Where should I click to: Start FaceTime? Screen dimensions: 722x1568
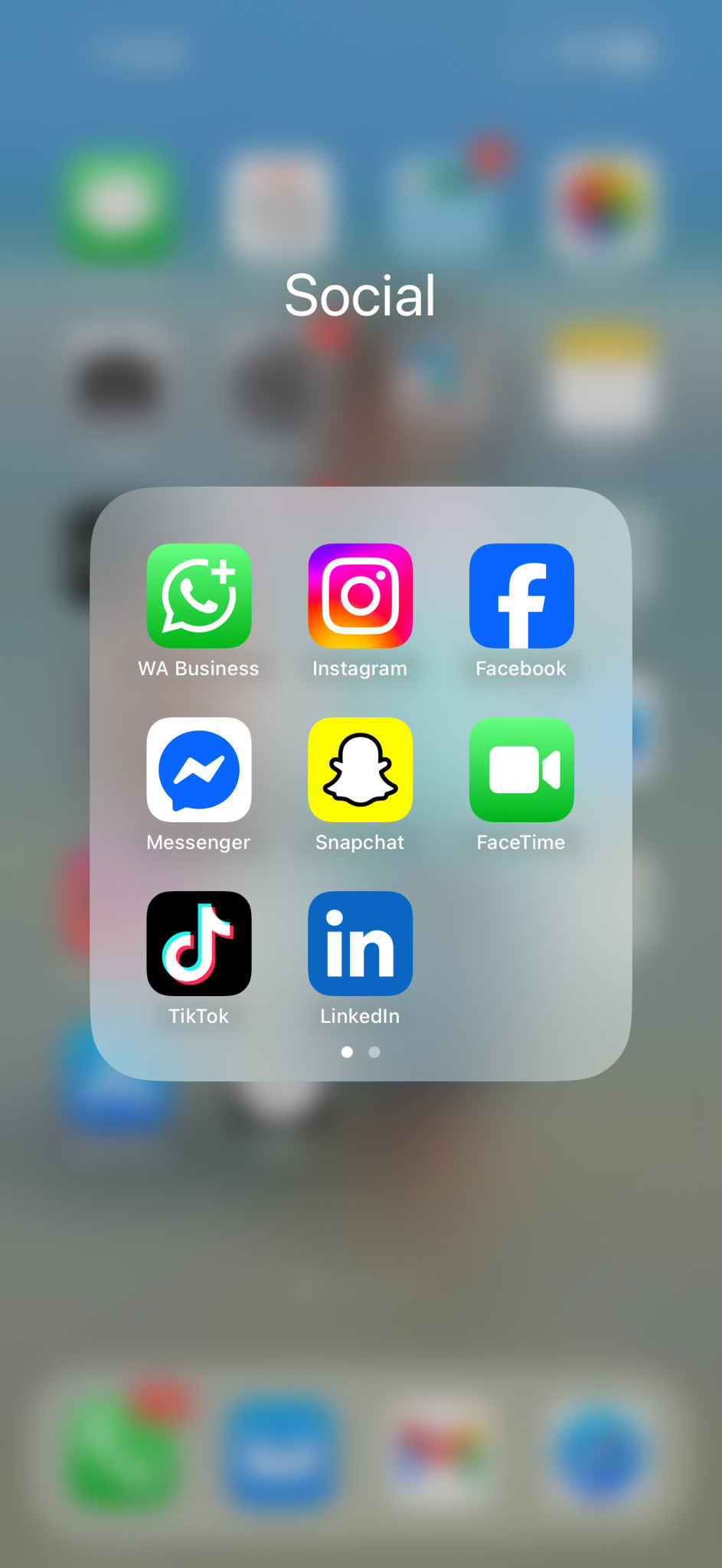pyautogui.click(x=521, y=769)
